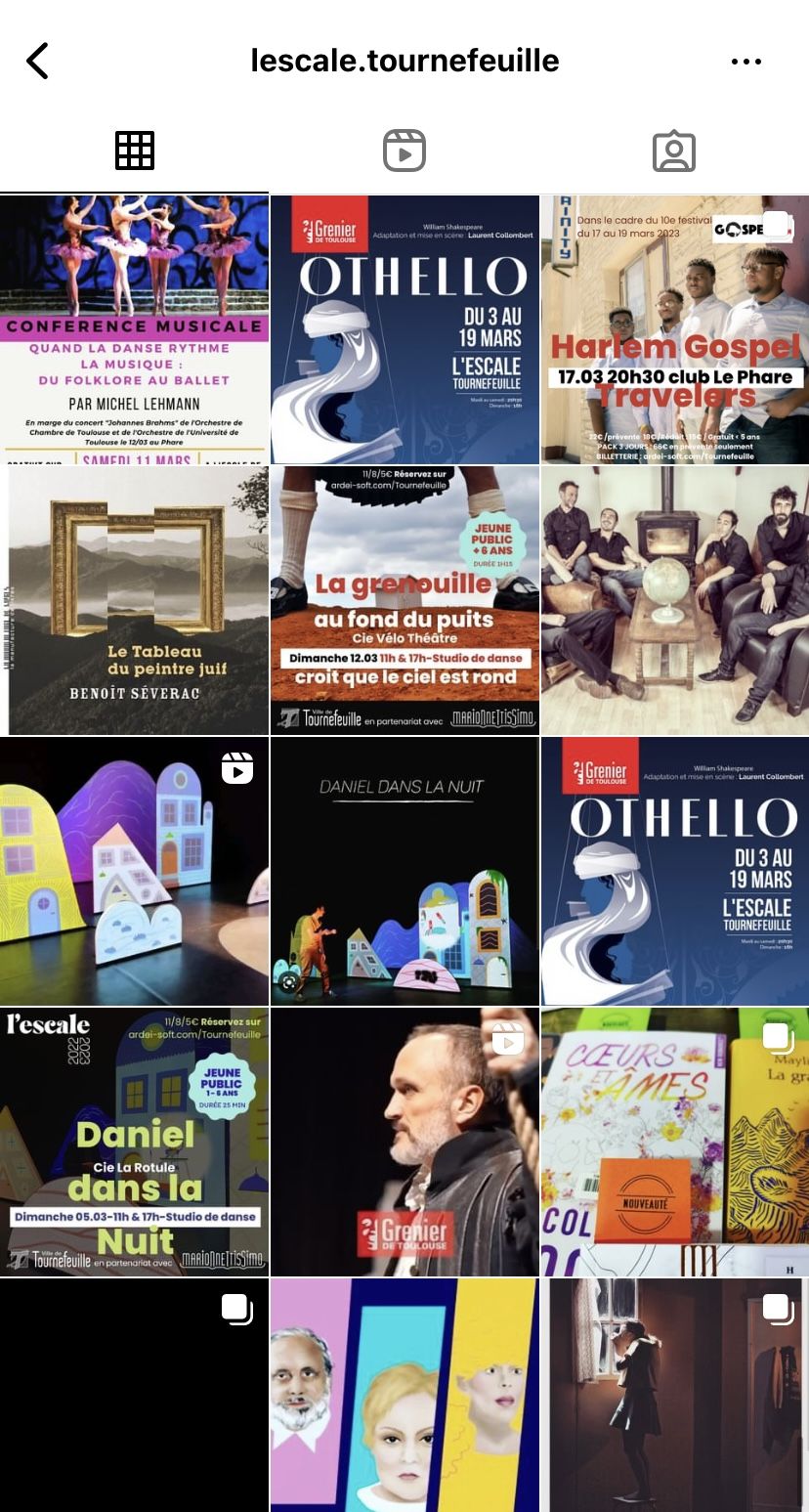Switch to the tagged photos tab
The height and width of the screenshot is (1512, 809).
673,151
